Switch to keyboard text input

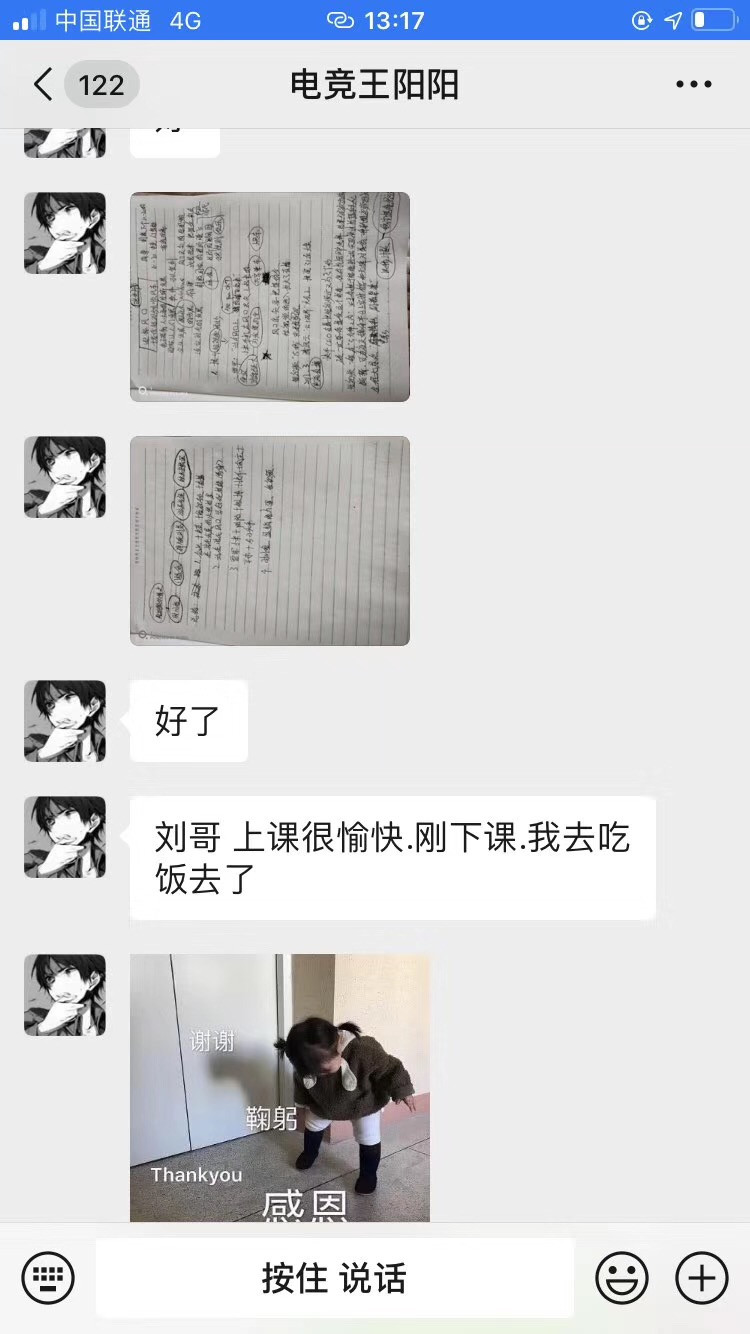[48, 1278]
